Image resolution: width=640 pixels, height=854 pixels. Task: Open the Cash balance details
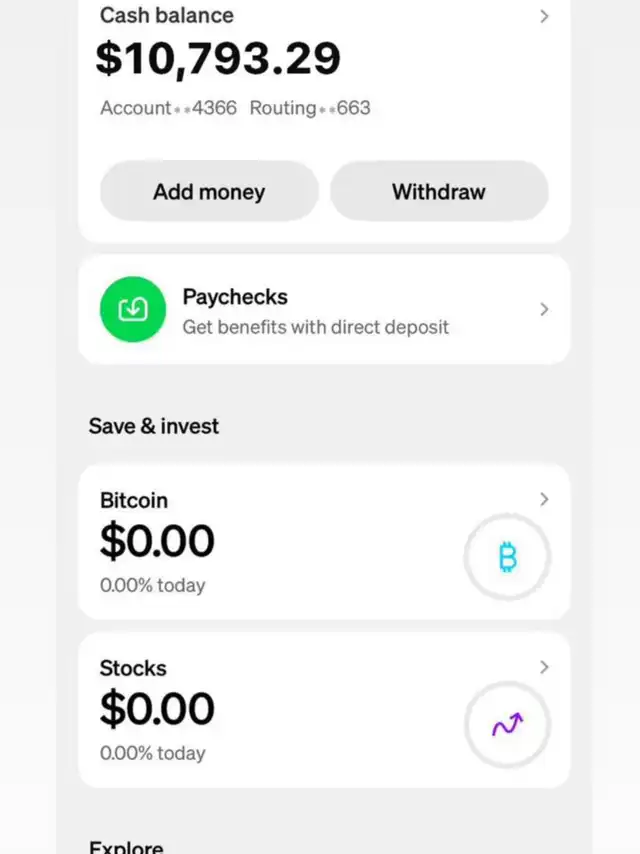(x=543, y=17)
